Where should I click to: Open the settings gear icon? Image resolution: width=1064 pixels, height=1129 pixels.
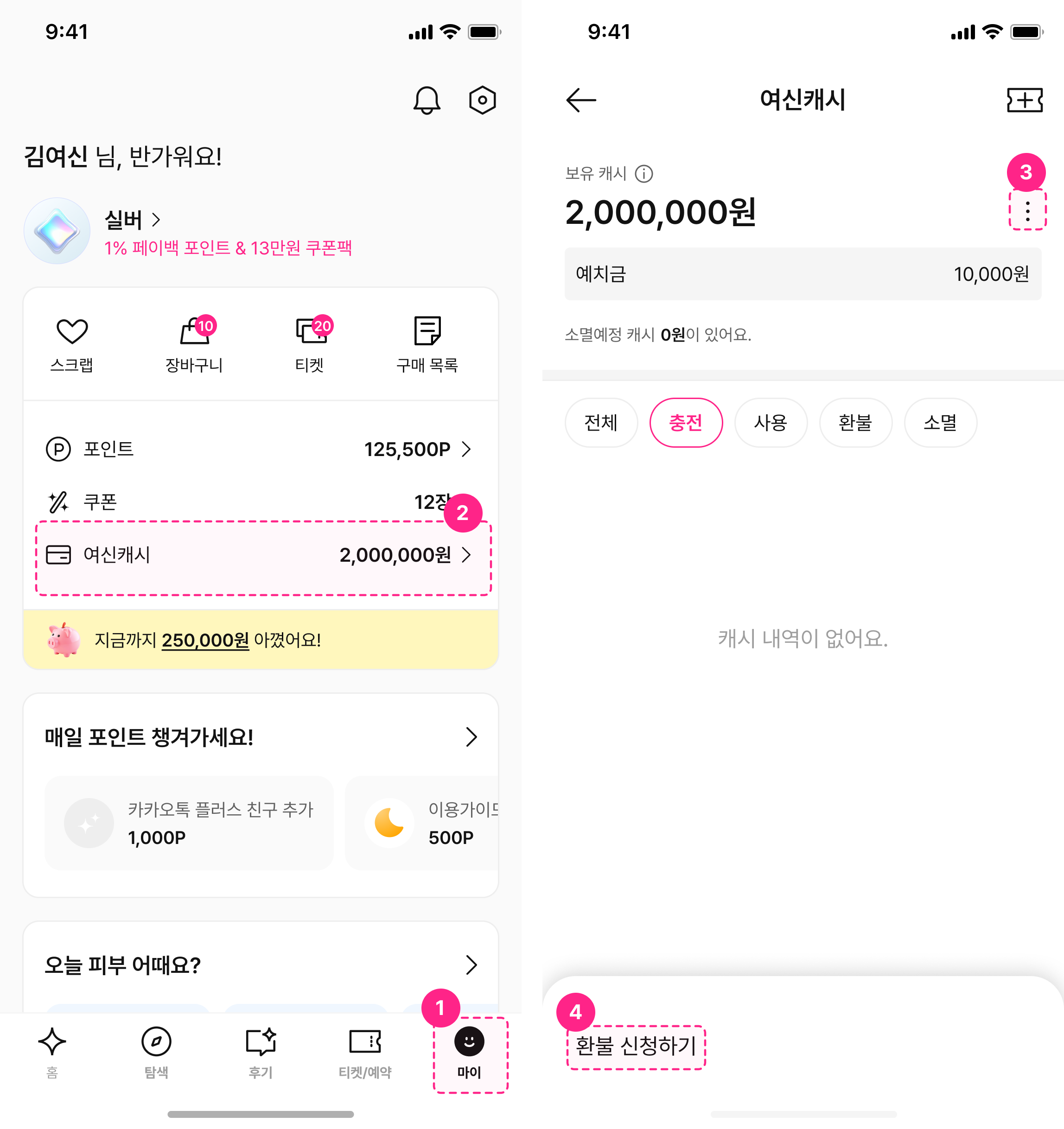pos(482,100)
